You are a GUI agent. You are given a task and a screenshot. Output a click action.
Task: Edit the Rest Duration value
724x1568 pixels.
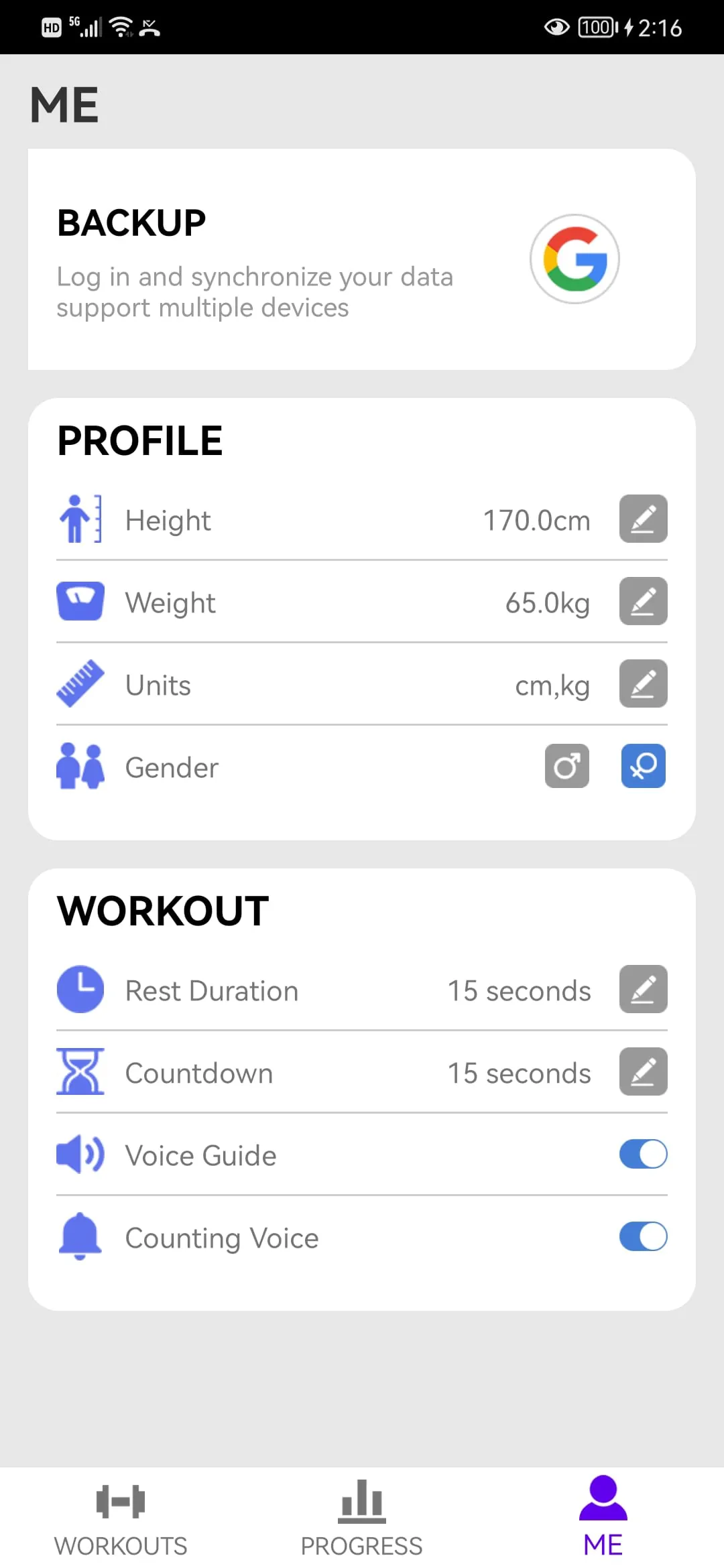(642, 989)
